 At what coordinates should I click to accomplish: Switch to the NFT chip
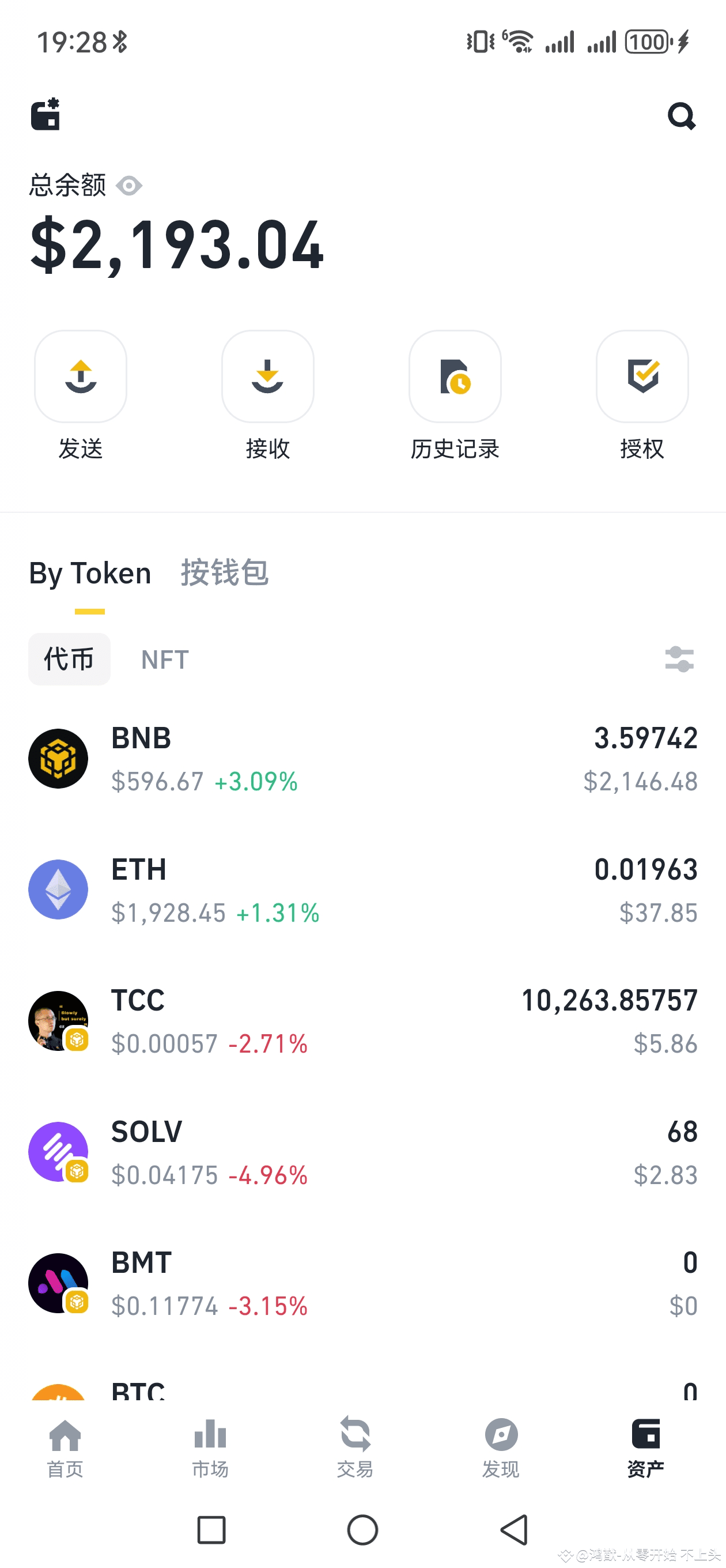165,660
